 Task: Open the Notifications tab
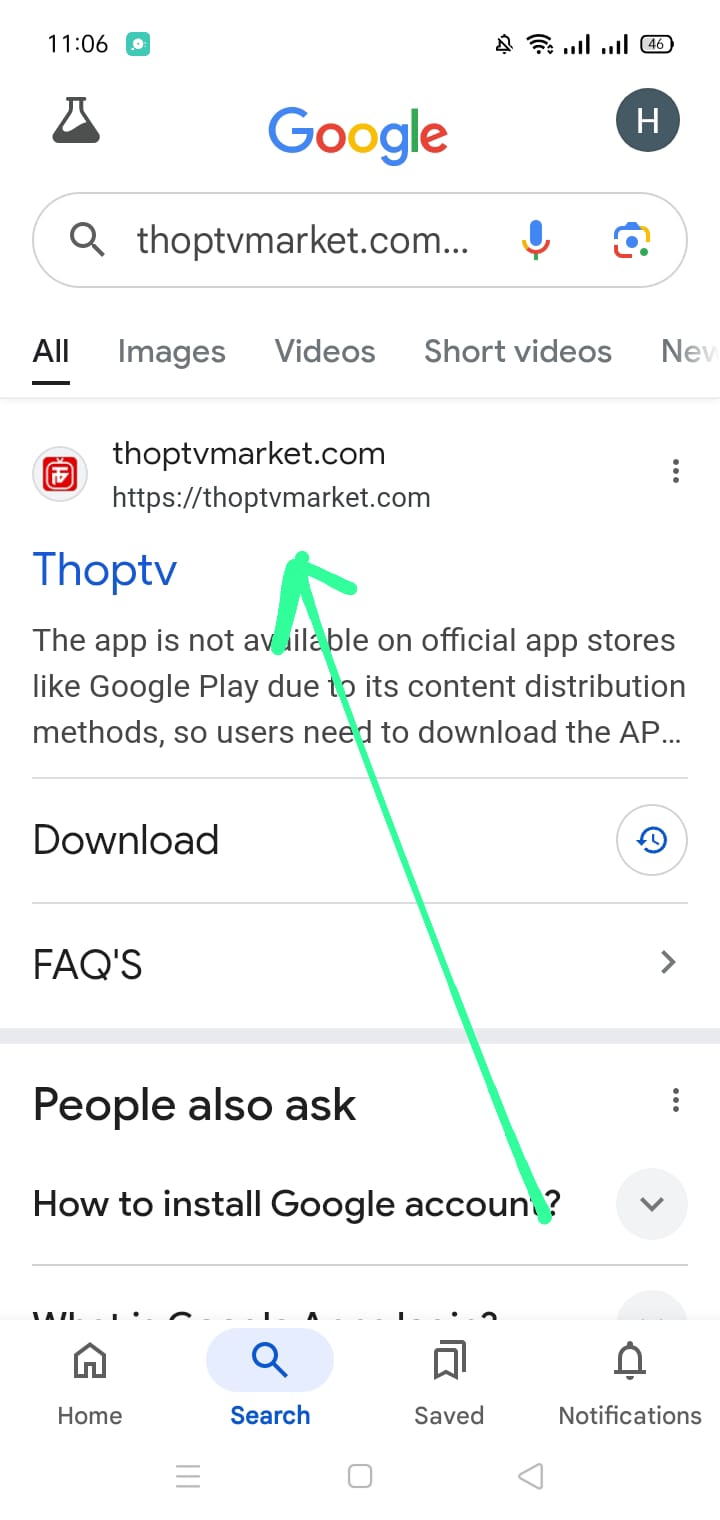[x=630, y=1385]
